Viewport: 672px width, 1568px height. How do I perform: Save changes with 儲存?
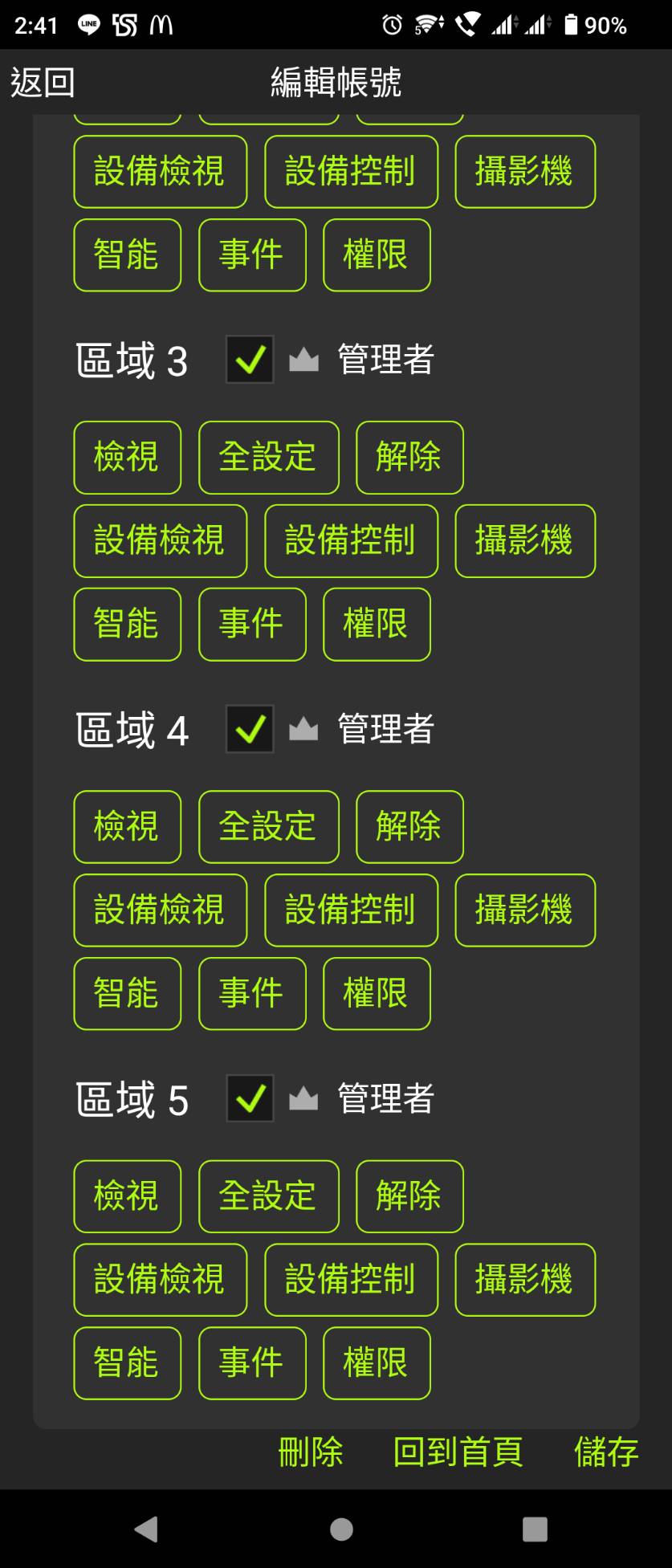tap(606, 1452)
